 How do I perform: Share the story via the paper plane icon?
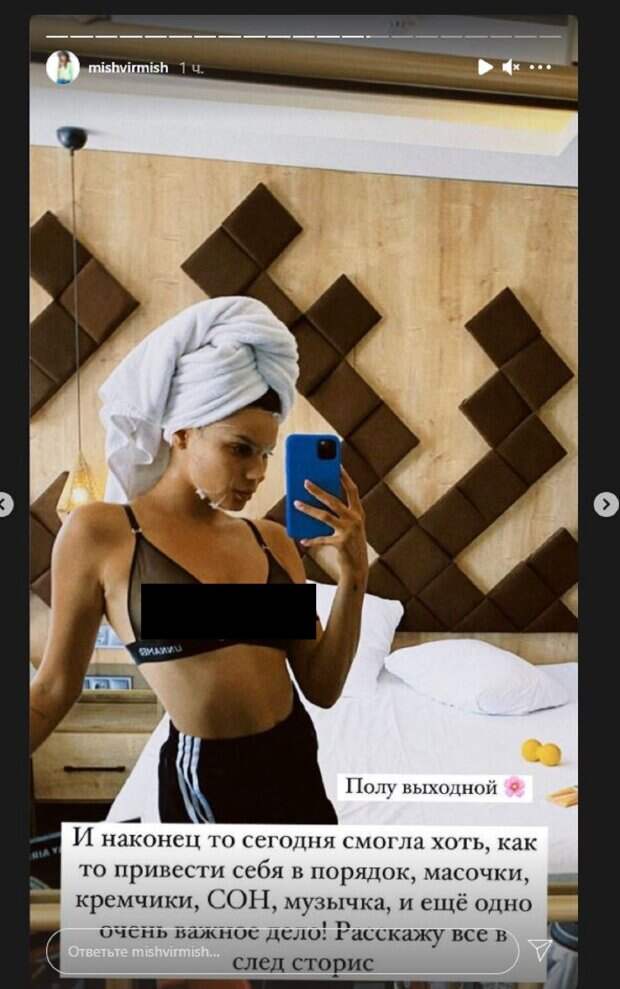pos(540,950)
